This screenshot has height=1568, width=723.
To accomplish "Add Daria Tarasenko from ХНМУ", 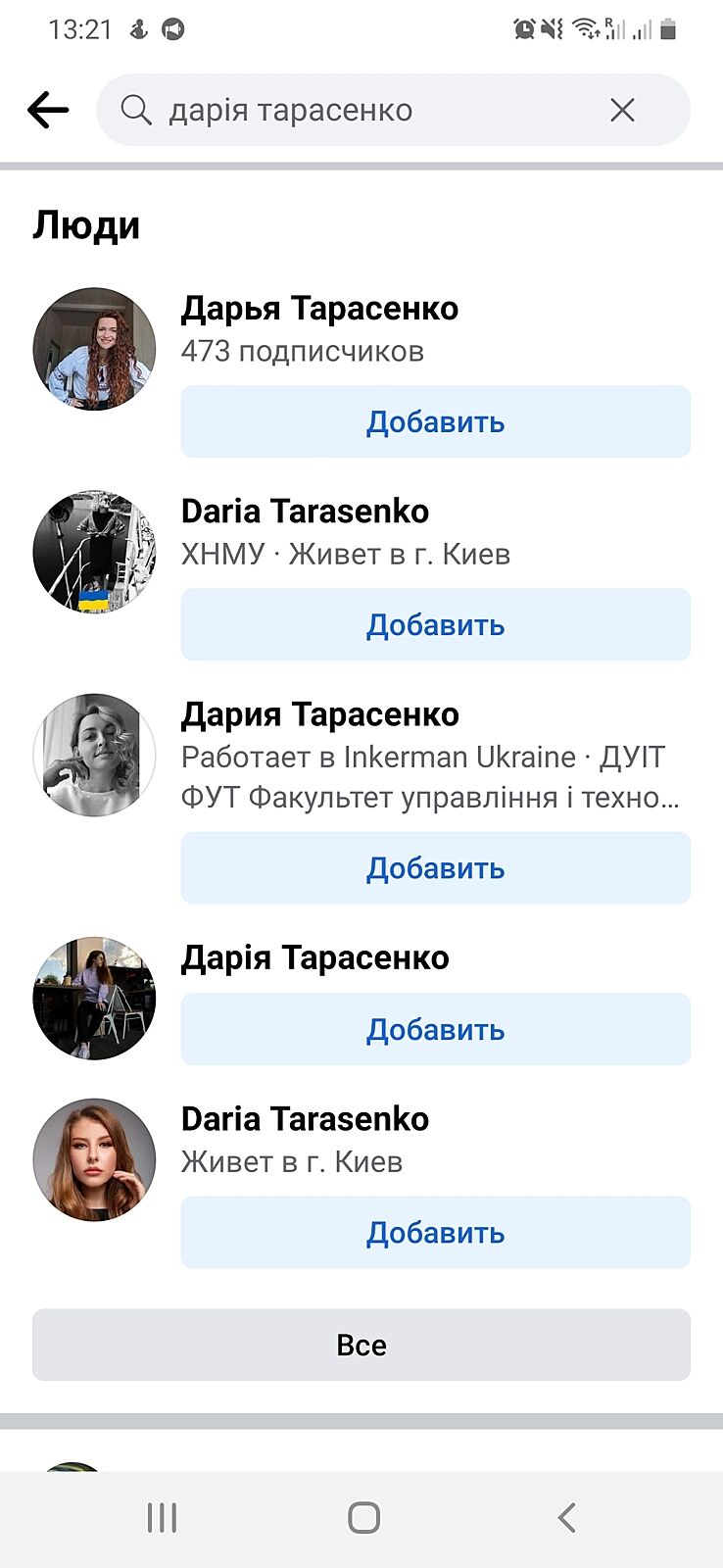I will (x=435, y=624).
